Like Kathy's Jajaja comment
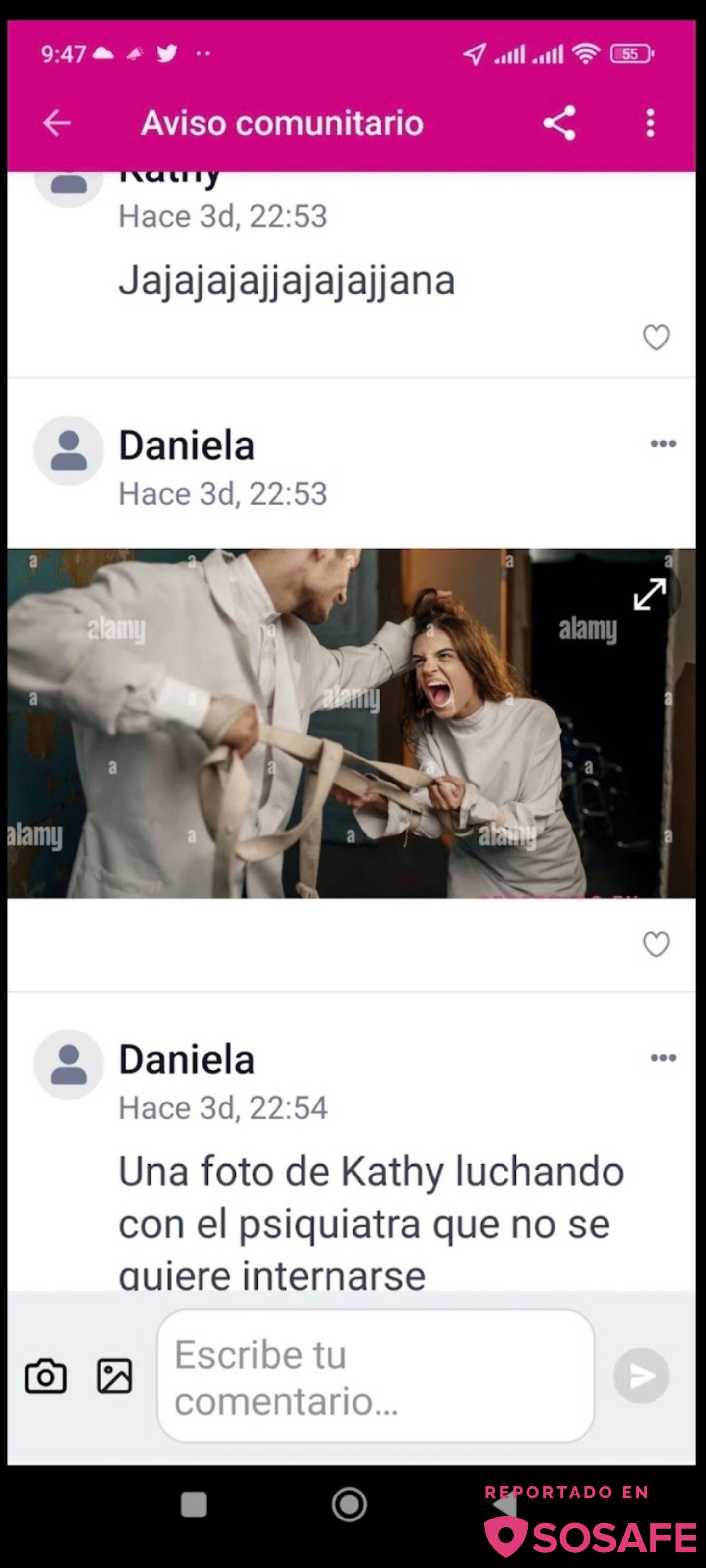Image resolution: width=706 pixels, height=1568 pixels. (x=656, y=337)
